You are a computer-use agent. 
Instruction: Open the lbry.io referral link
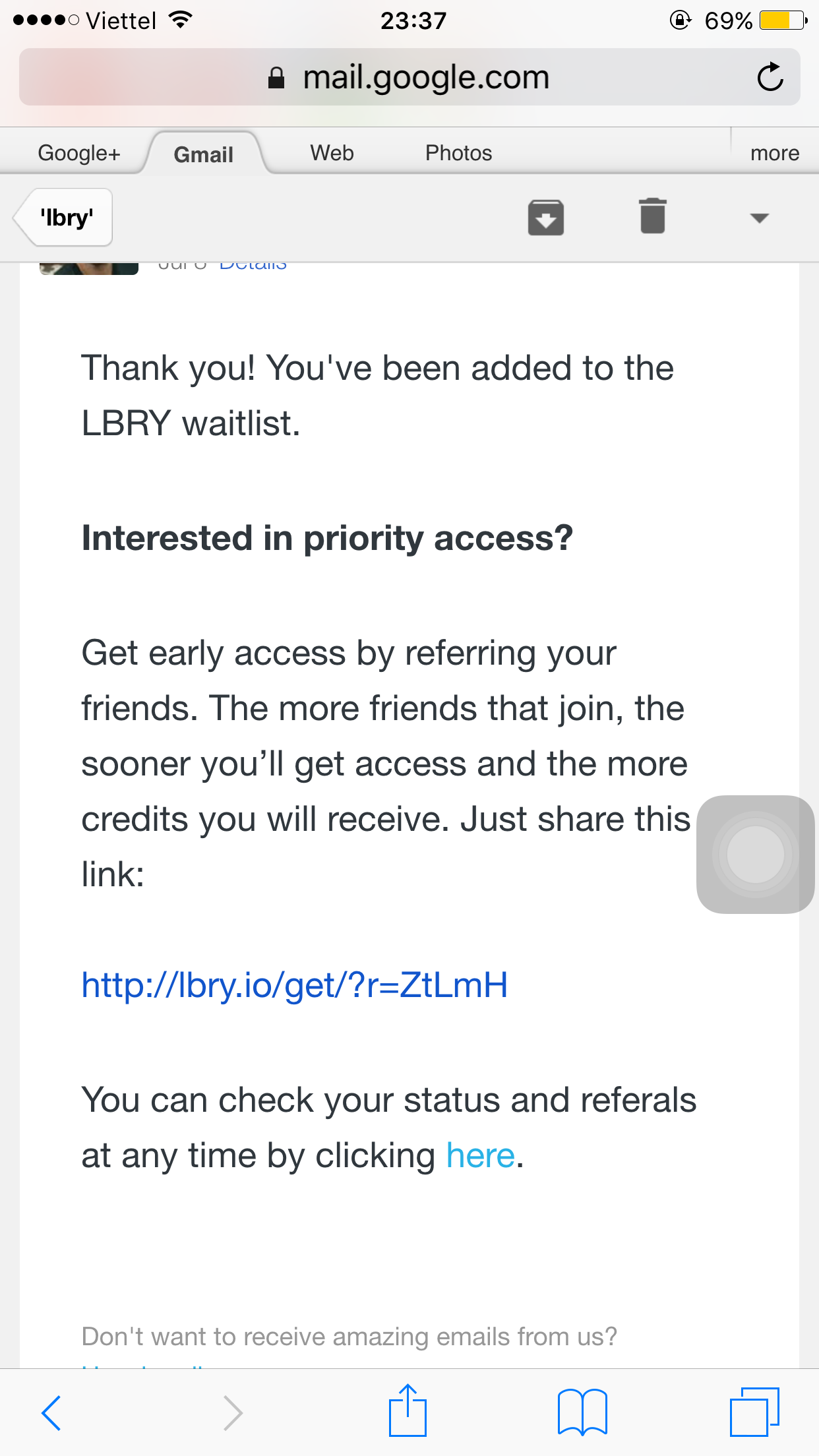(x=294, y=985)
